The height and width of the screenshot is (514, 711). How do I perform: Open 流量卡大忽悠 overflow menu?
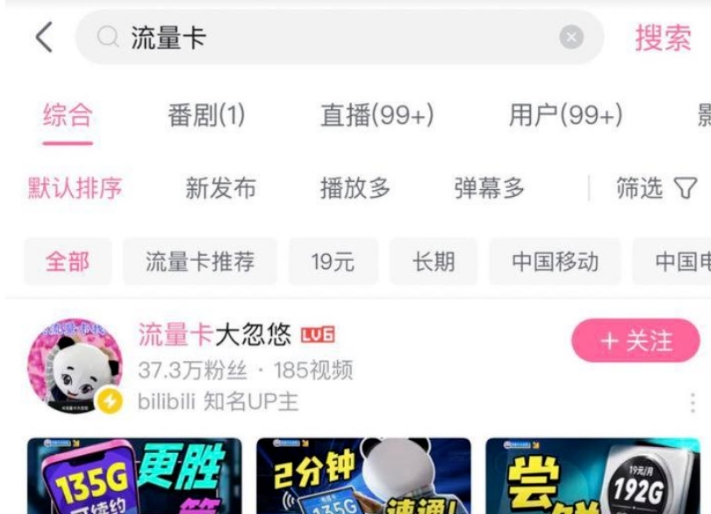(x=691, y=403)
